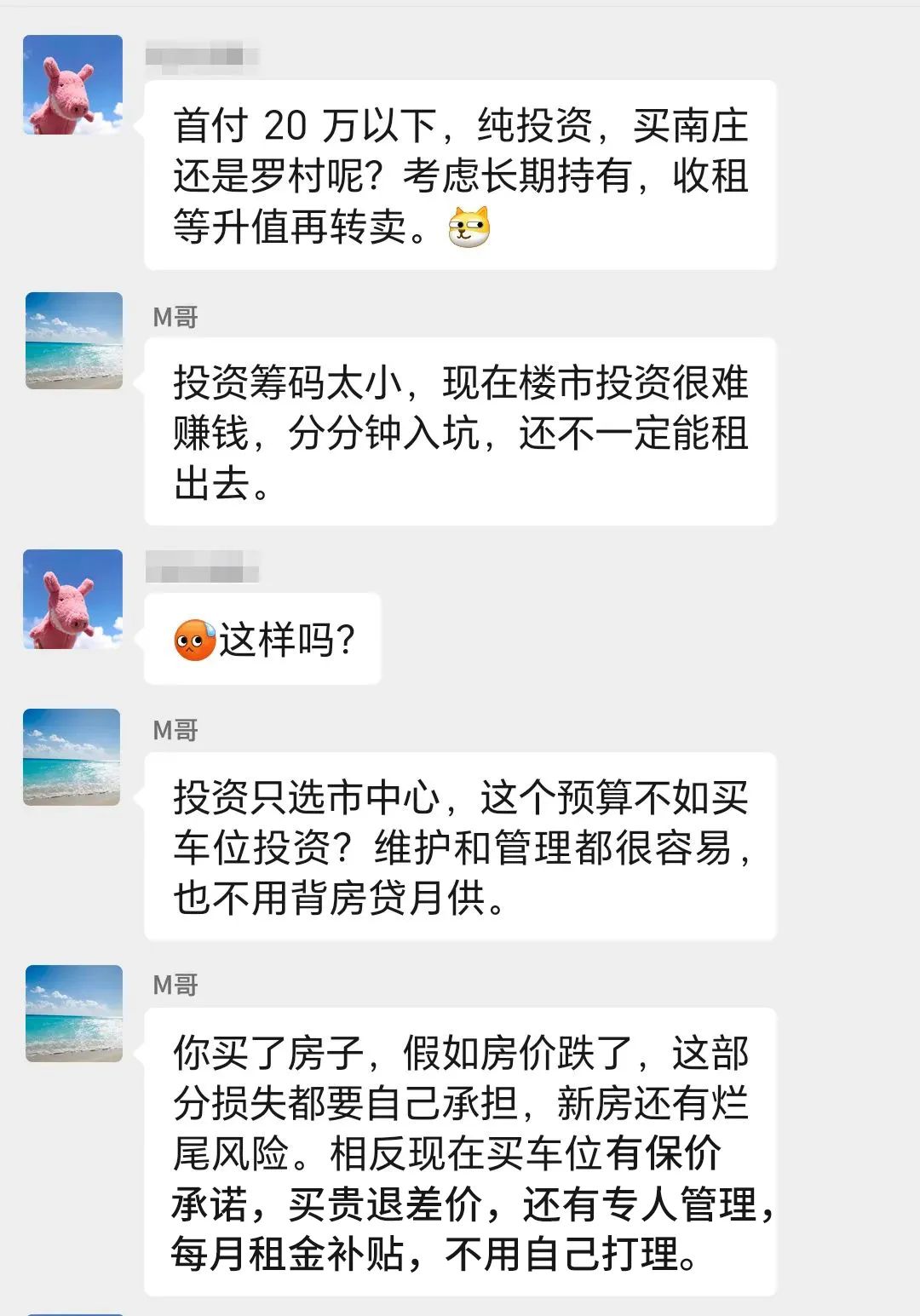Screen dimensions: 920x1316
Task: Tap M哥's avatar beside the '投资只选市中心' message
Action: click(72, 756)
